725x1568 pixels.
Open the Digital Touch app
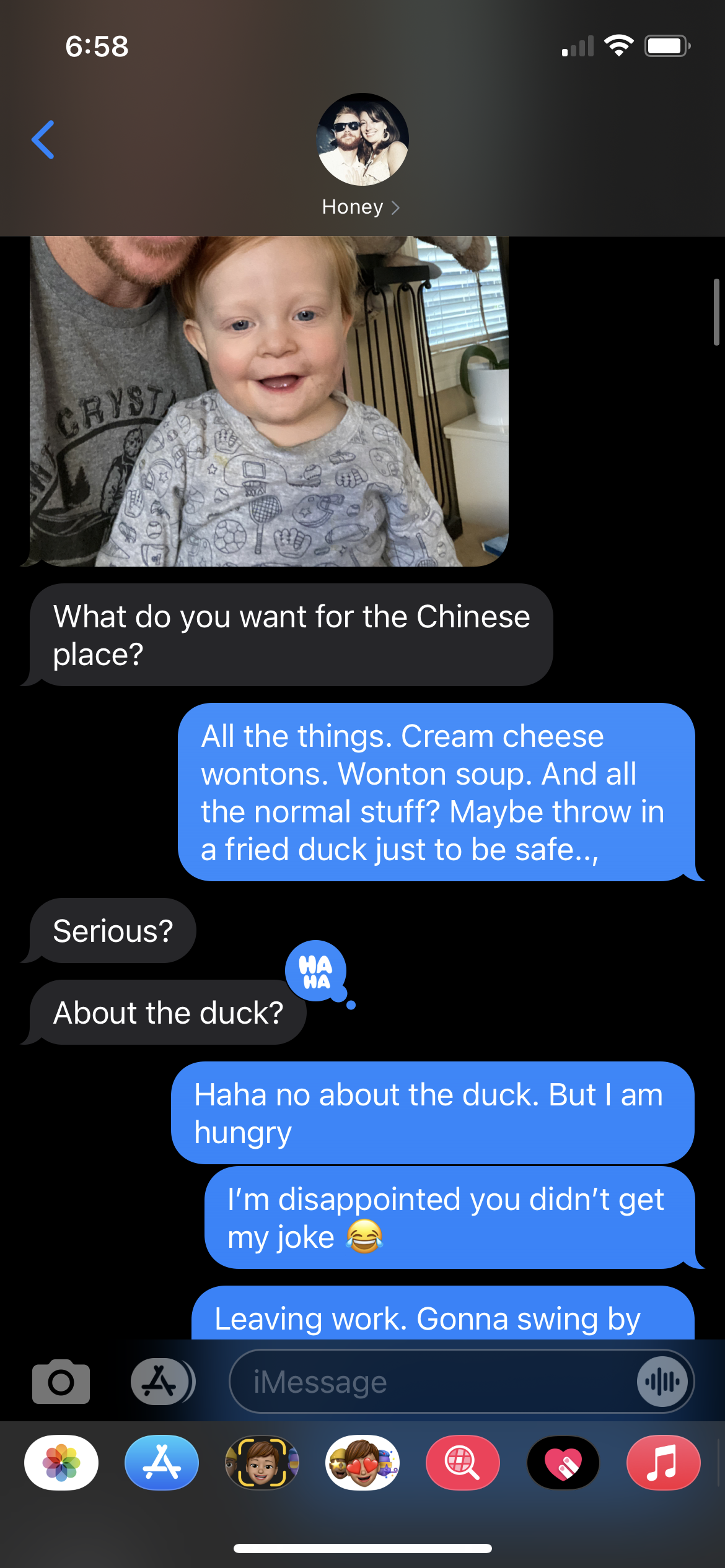coord(563,1463)
